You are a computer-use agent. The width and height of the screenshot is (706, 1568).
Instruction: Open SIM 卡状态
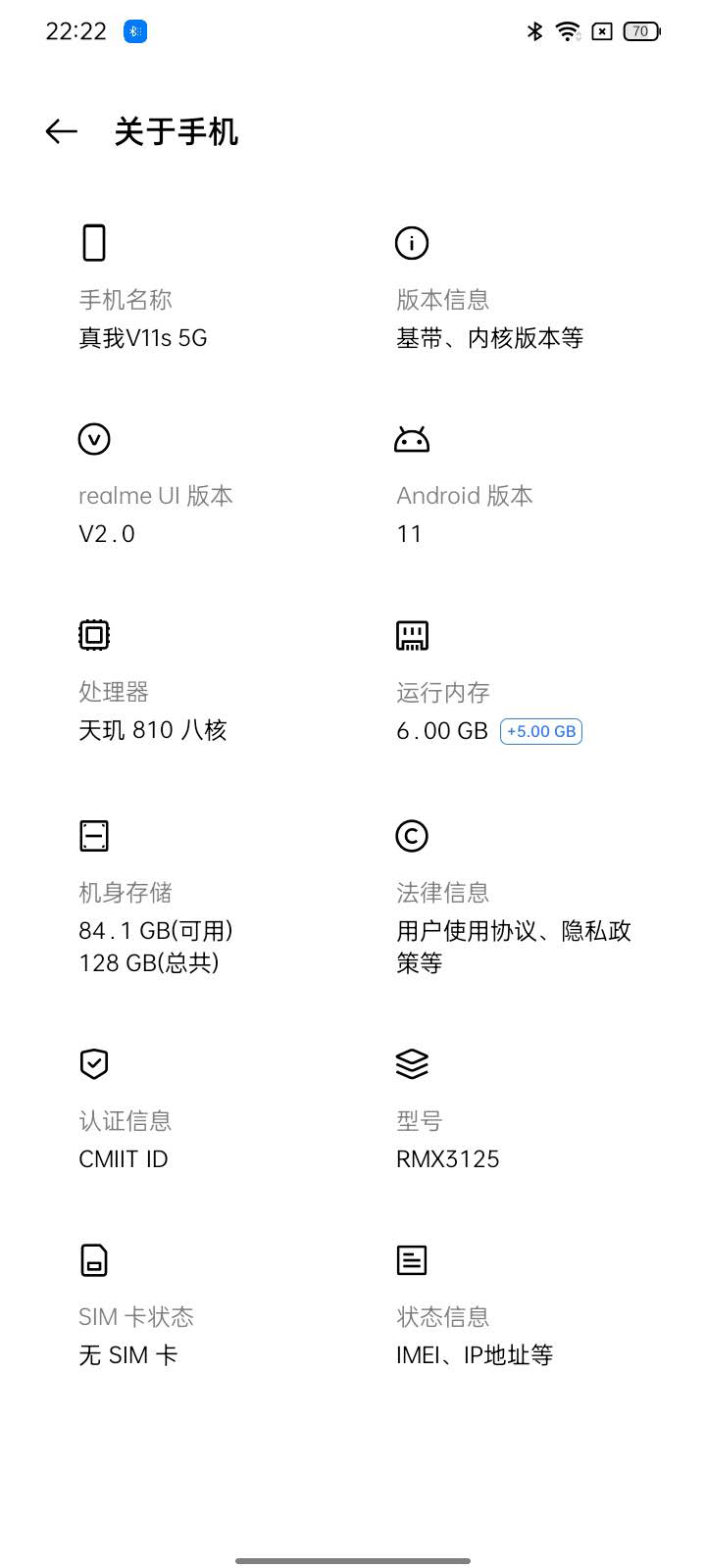pyautogui.click(x=135, y=1336)
